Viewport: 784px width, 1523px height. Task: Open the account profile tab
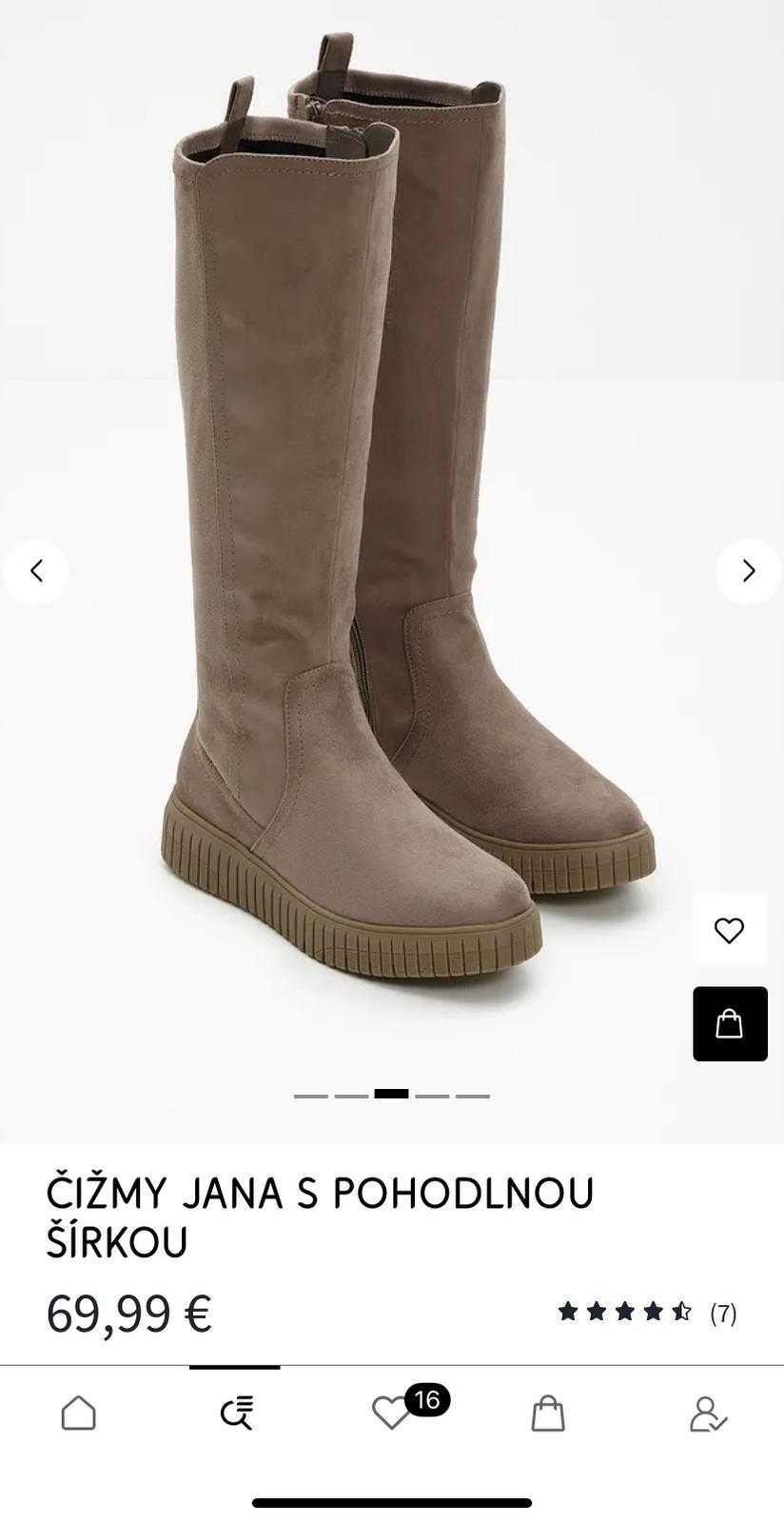707,1414
